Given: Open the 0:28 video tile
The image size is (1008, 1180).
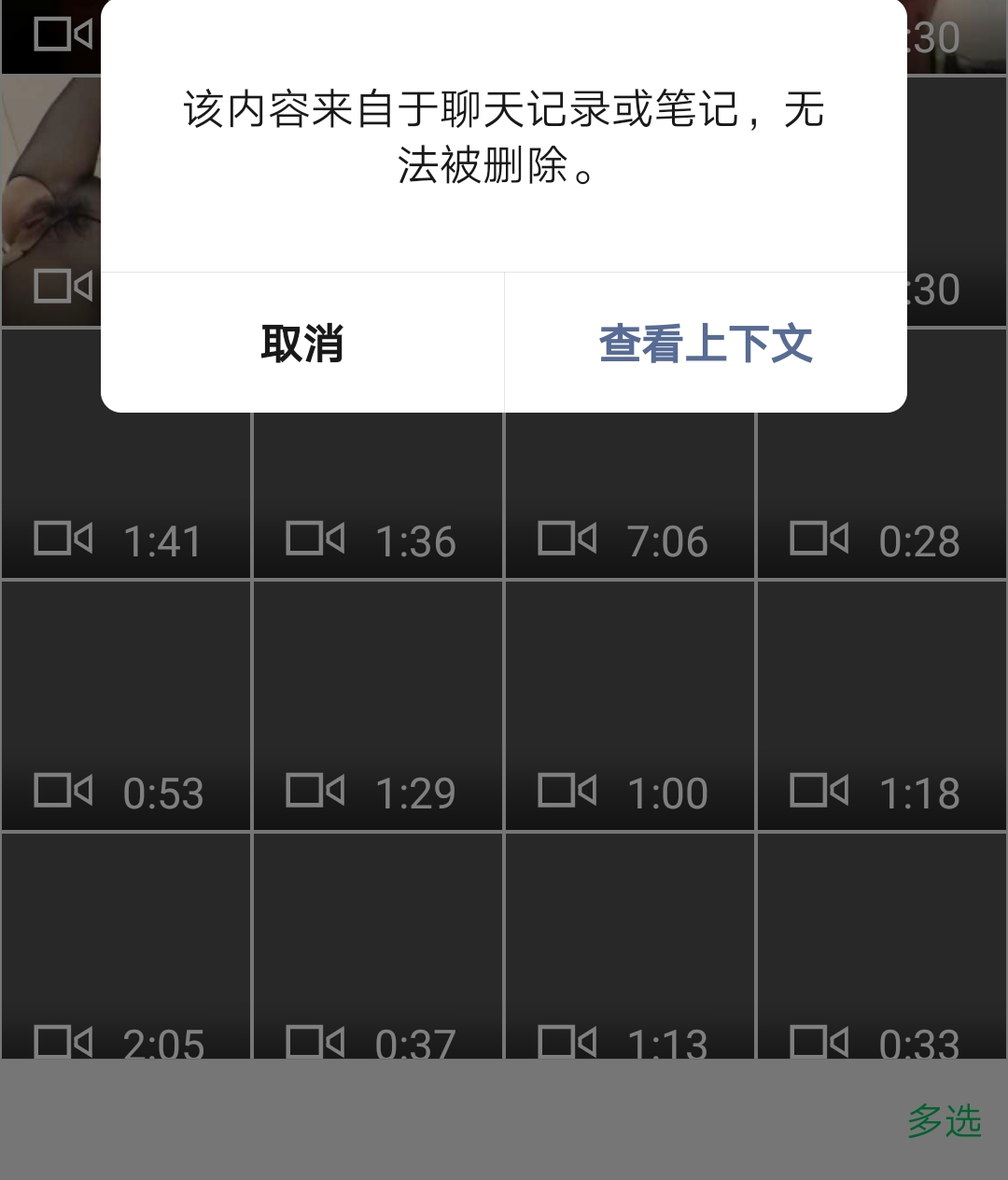Looking at the screenshot, I should click(x=882, y=497).
